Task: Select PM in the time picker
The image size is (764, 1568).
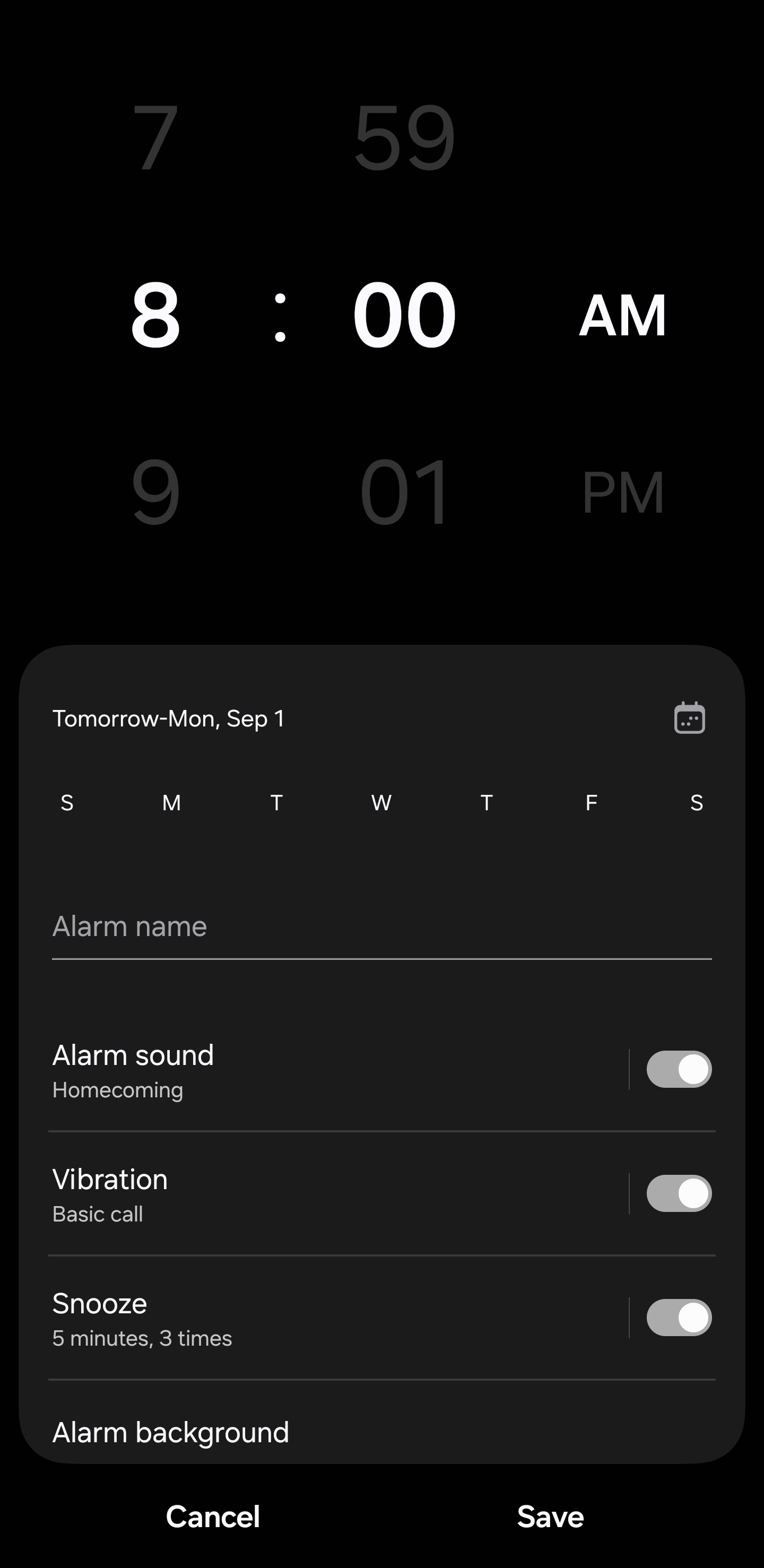Action: tap(622, 492)
